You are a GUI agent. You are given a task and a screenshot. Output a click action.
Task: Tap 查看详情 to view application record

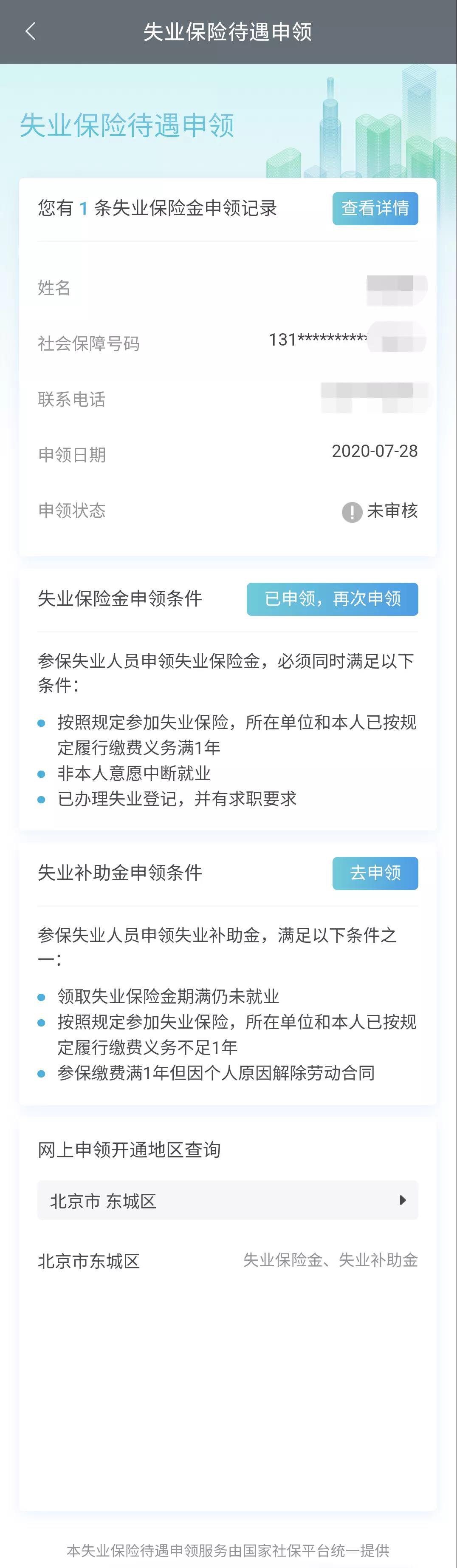[x=375, y=208]
